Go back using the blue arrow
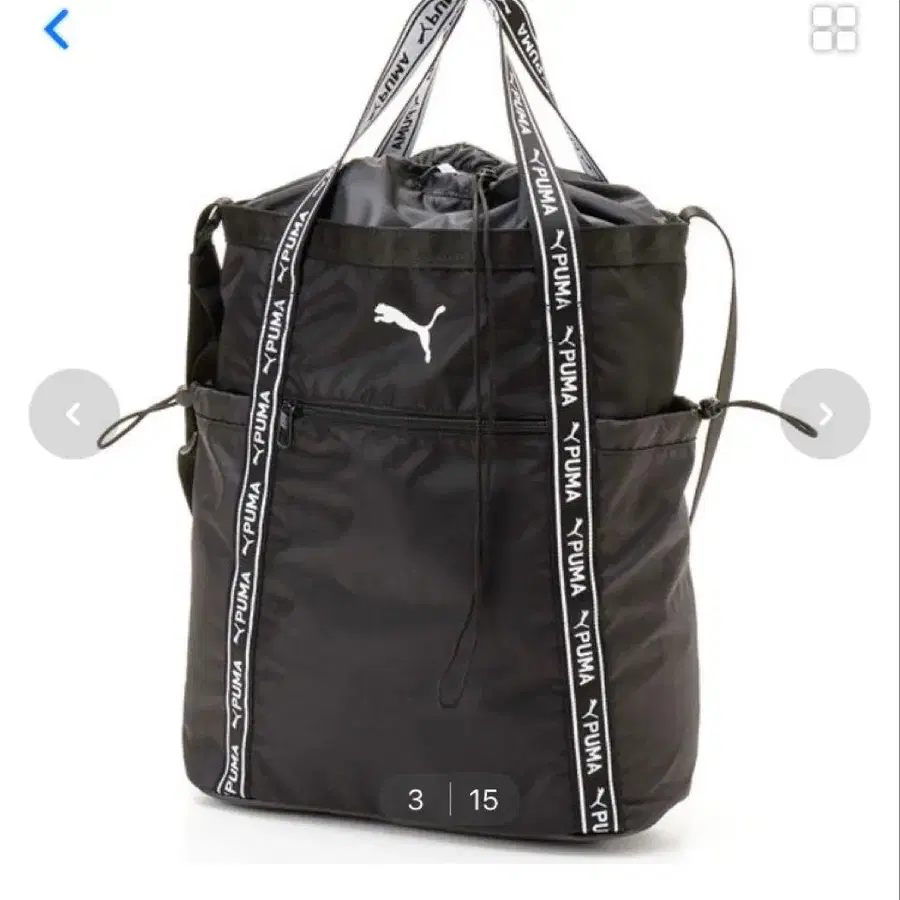 (57, 29)
